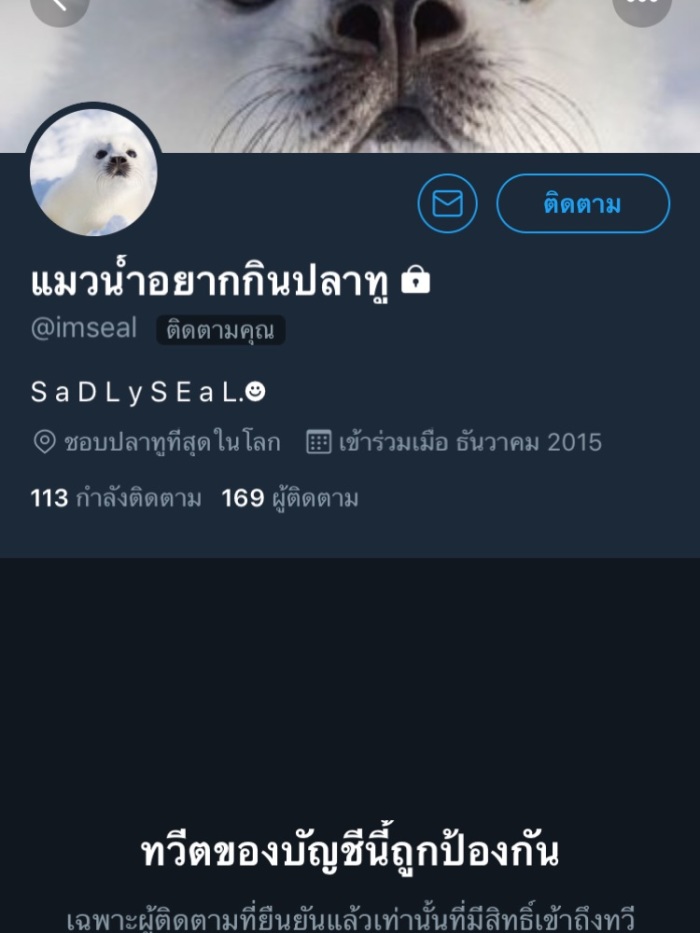The width and height of the screenshot is (700, 933).
Task: Open the 113 กำลังติดตาม following list
Action: click(116, 498)
